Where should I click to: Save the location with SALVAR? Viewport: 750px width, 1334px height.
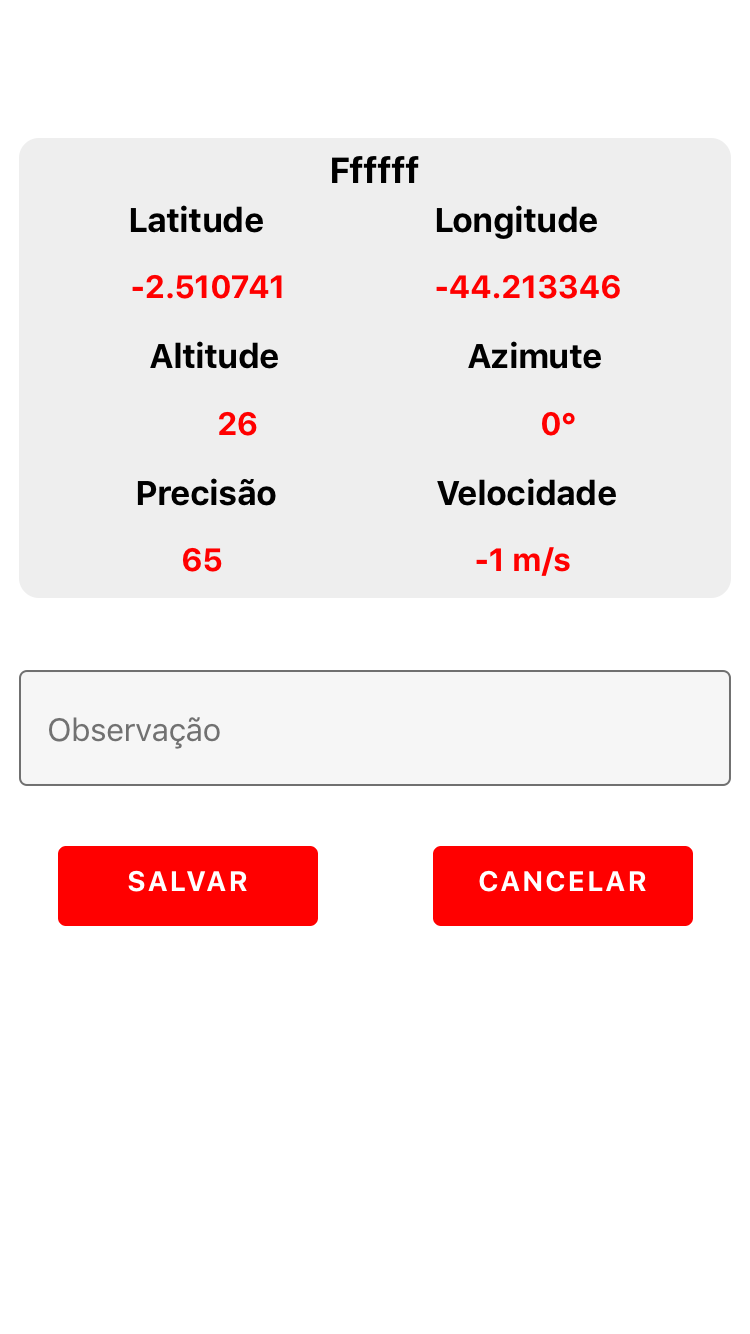188,885
